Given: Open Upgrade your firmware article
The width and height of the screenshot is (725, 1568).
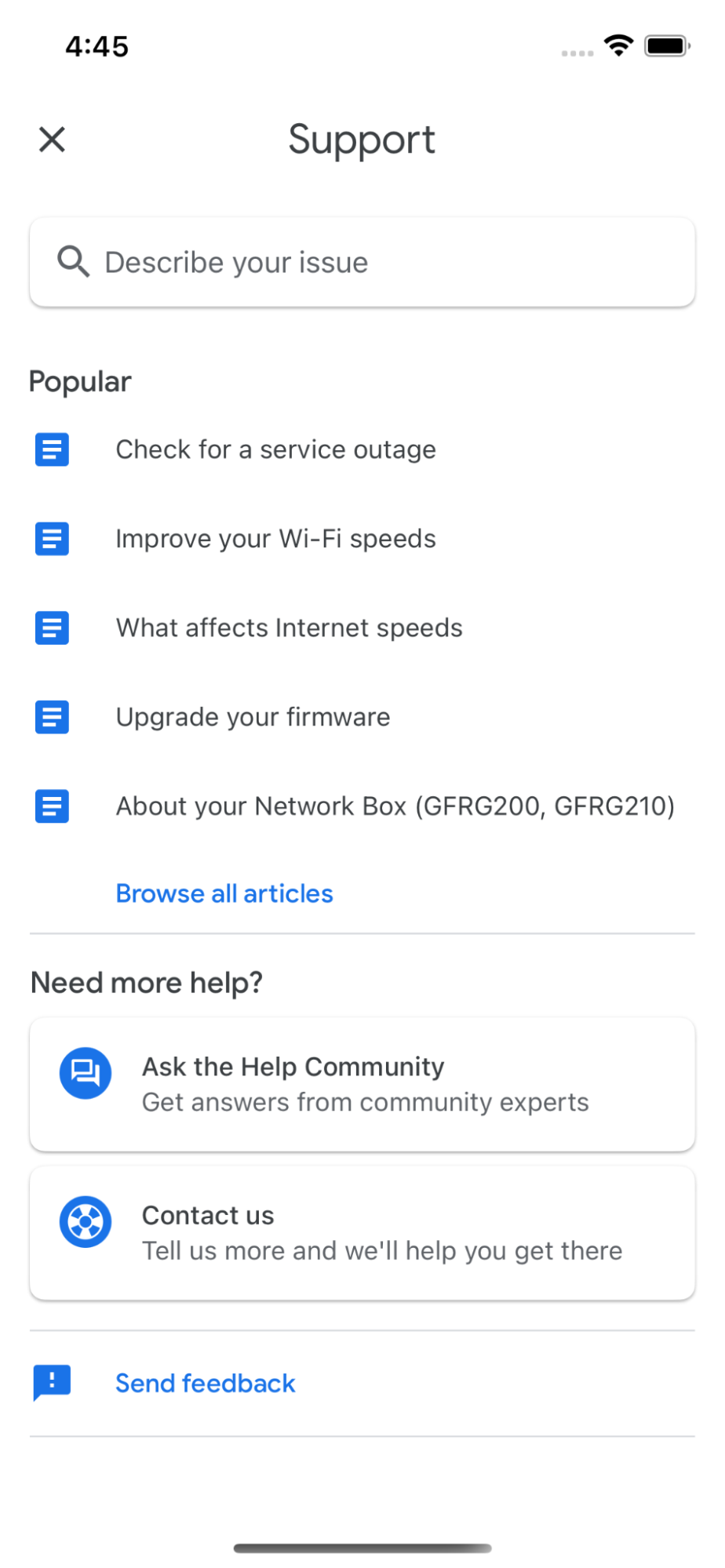Looking at the screenshot, I should click(362, 717).
